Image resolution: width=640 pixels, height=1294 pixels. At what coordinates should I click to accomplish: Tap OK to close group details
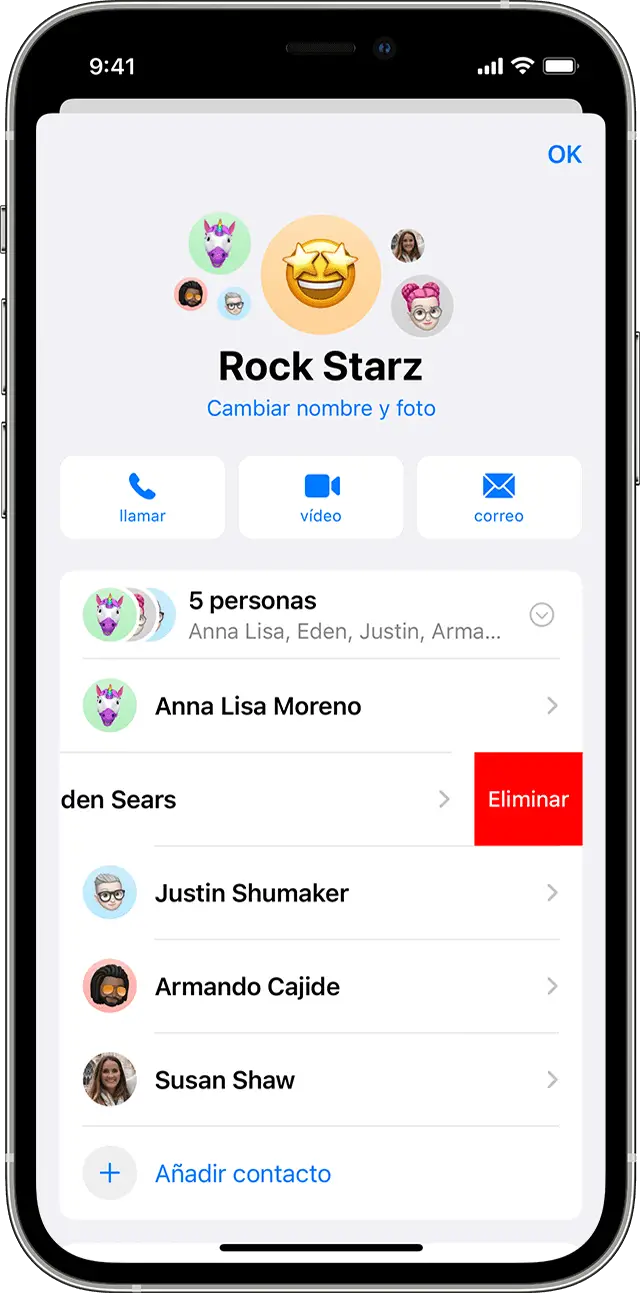tap(564, 154)
